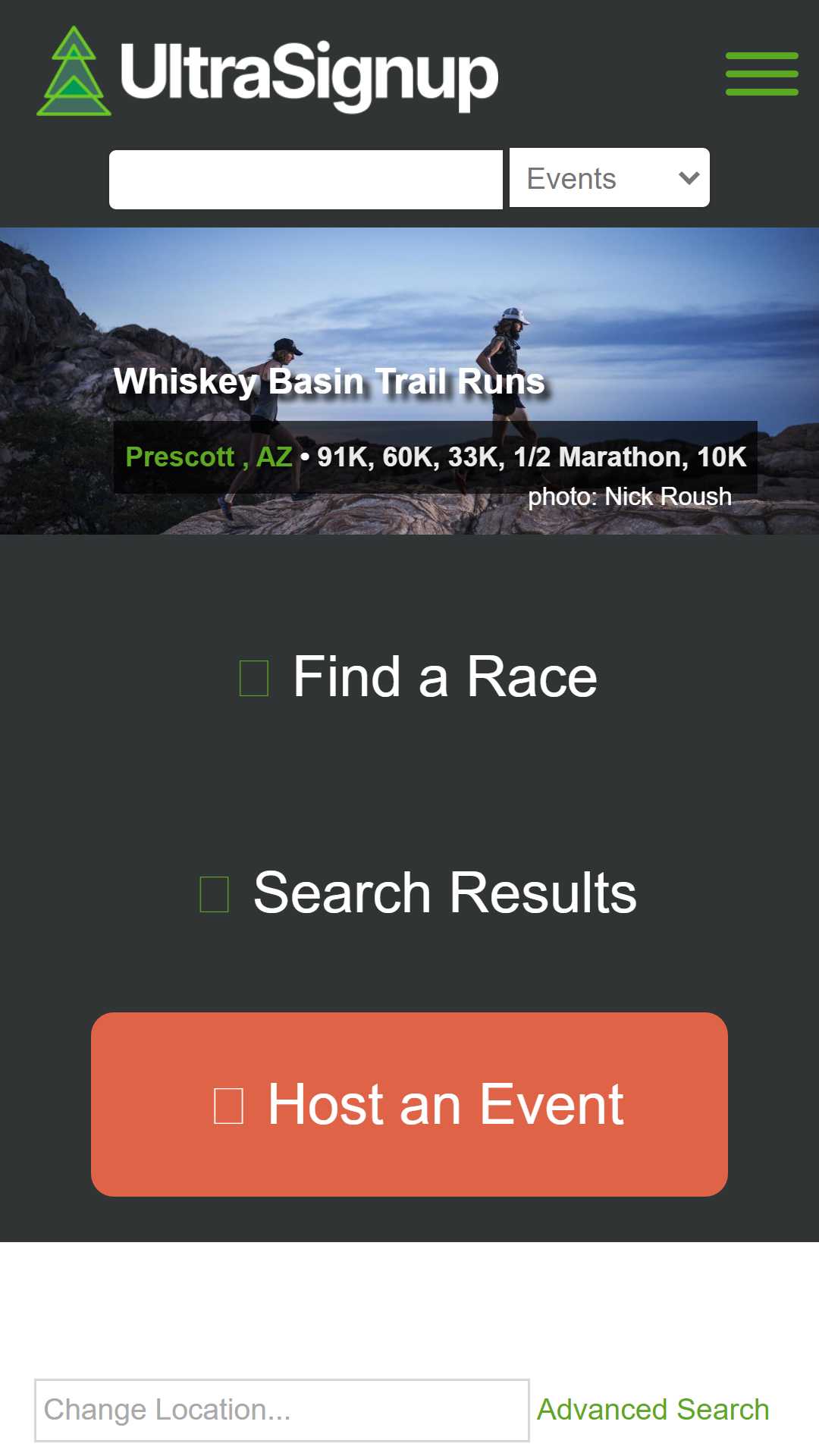819x1456 pixels.
Task: Tap the Host an Event button
Action: coord(409,1104)
